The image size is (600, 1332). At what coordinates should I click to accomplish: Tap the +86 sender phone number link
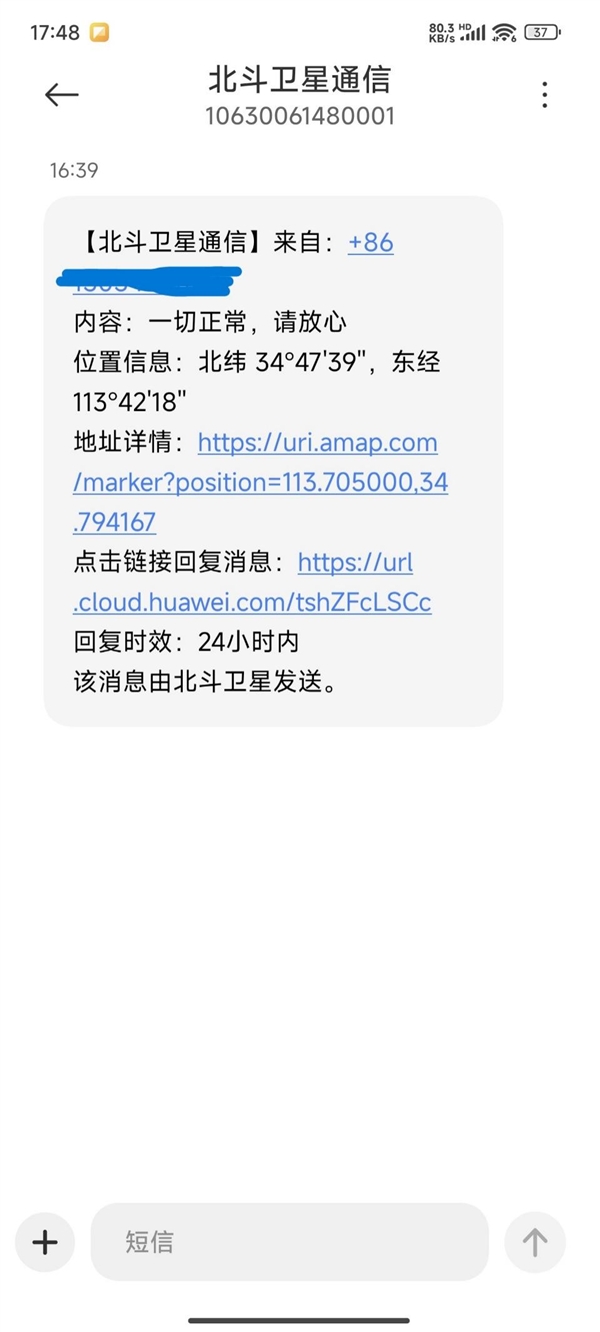370,243
